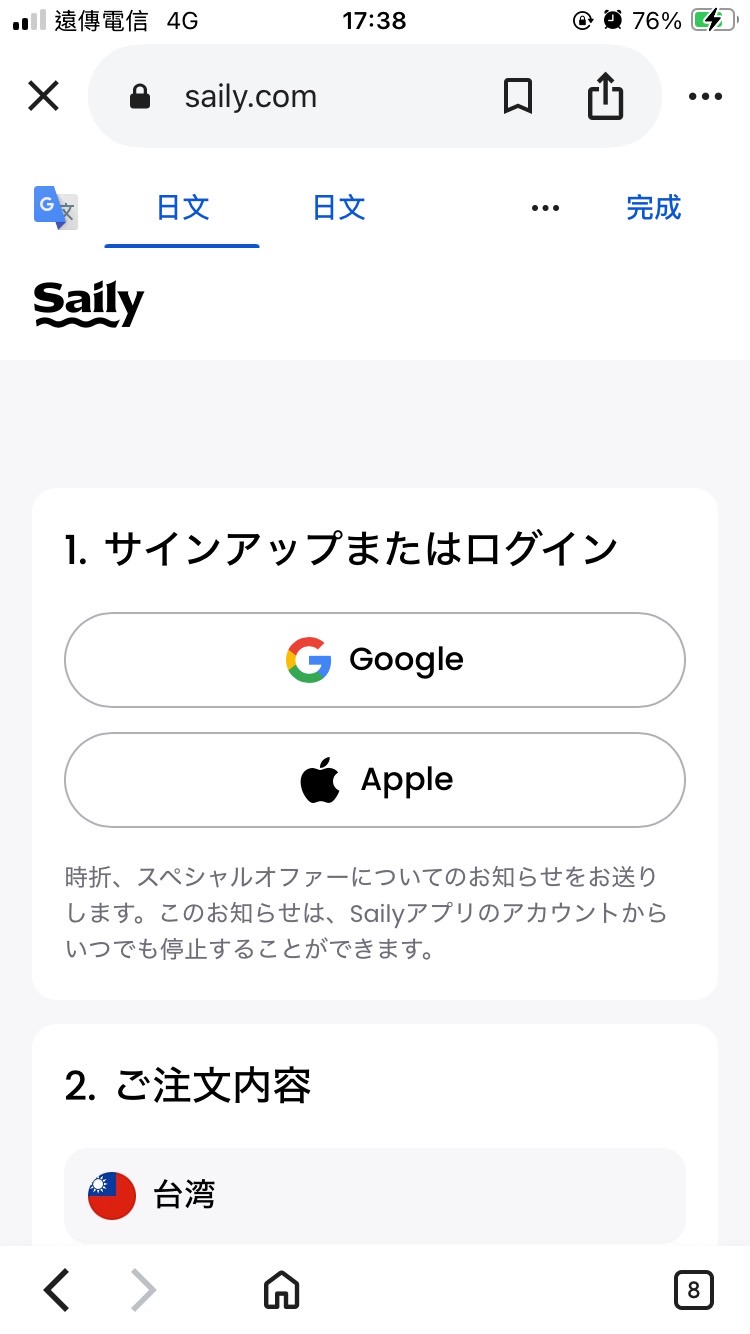The width and height of the screenshot is (750, 1334).
Task: Go to the browser home page
Action: (281, 1290)
